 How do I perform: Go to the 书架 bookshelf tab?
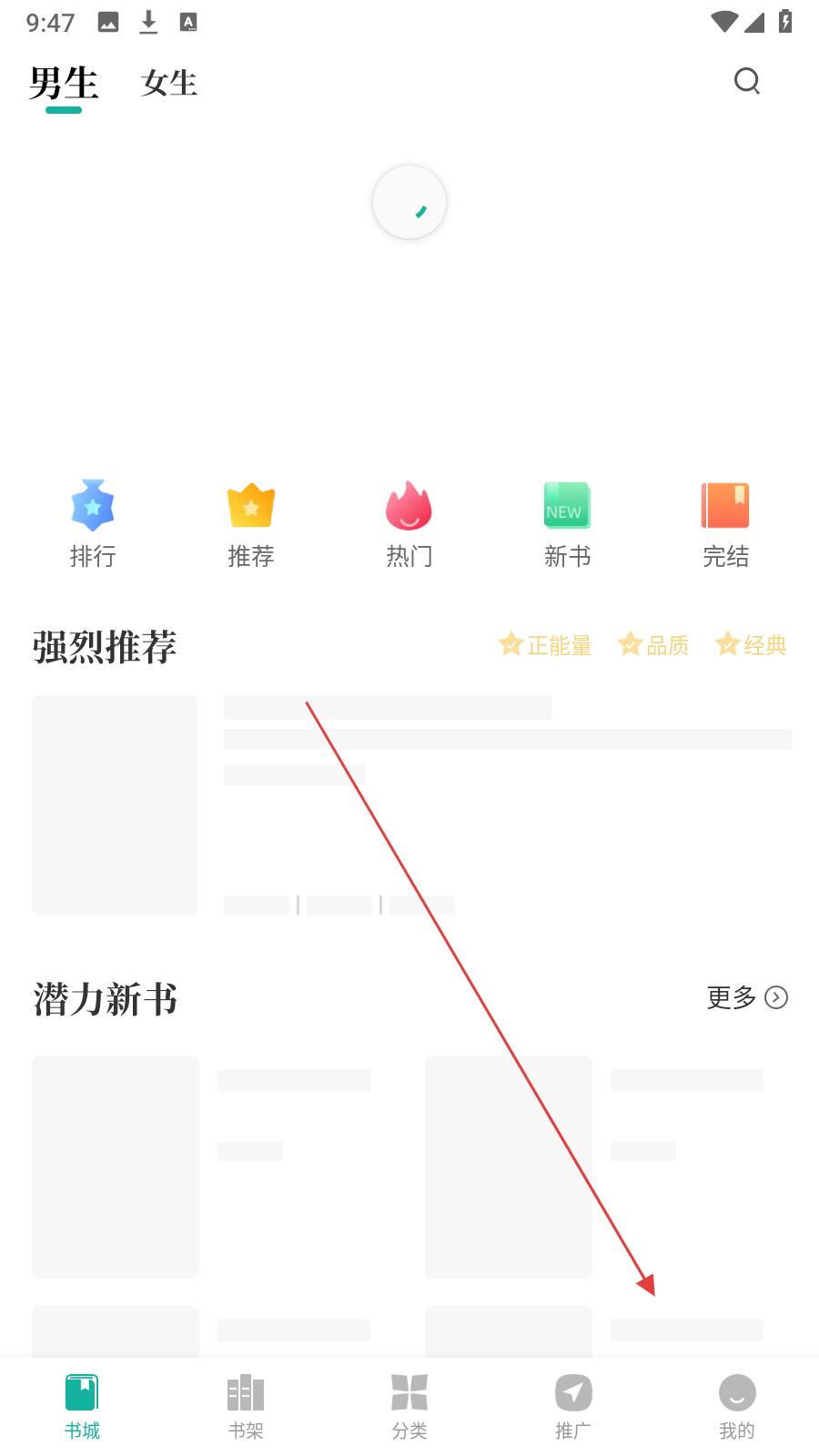246,1407
